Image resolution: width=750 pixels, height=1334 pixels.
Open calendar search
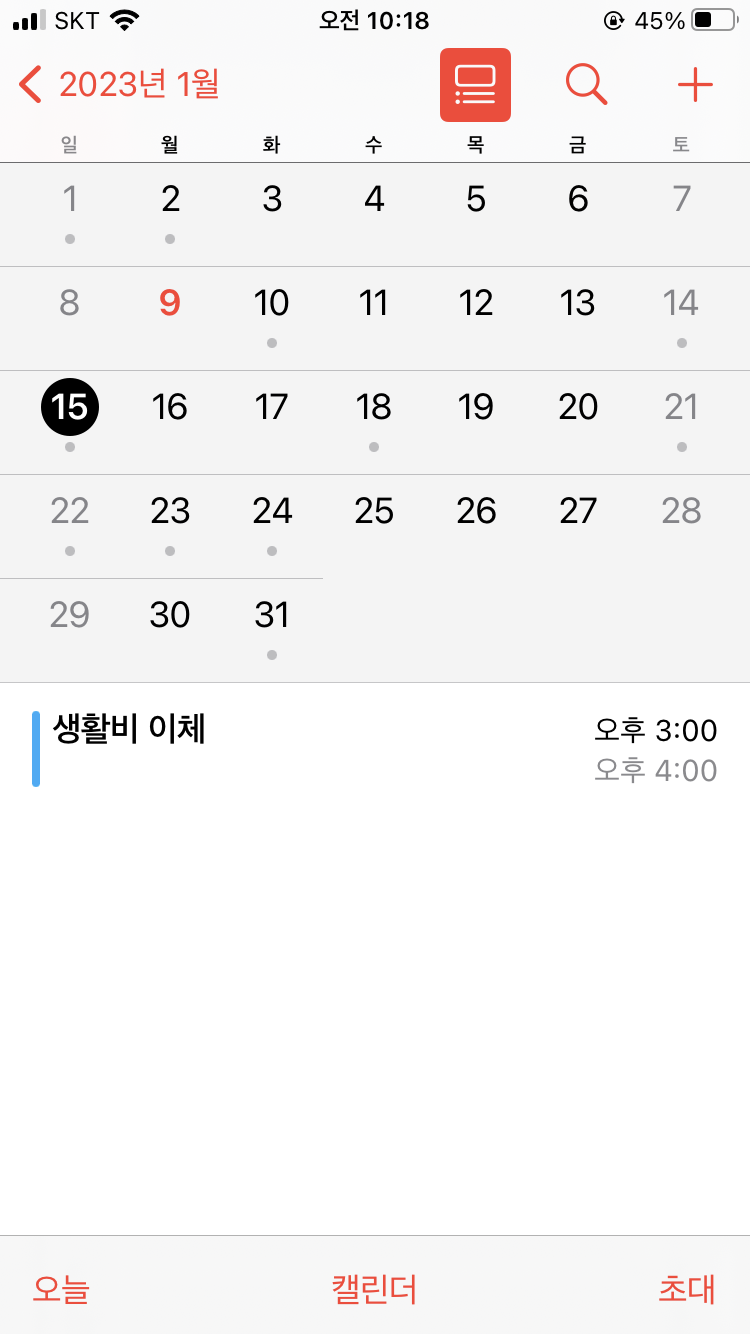click(x=586, y=85)
